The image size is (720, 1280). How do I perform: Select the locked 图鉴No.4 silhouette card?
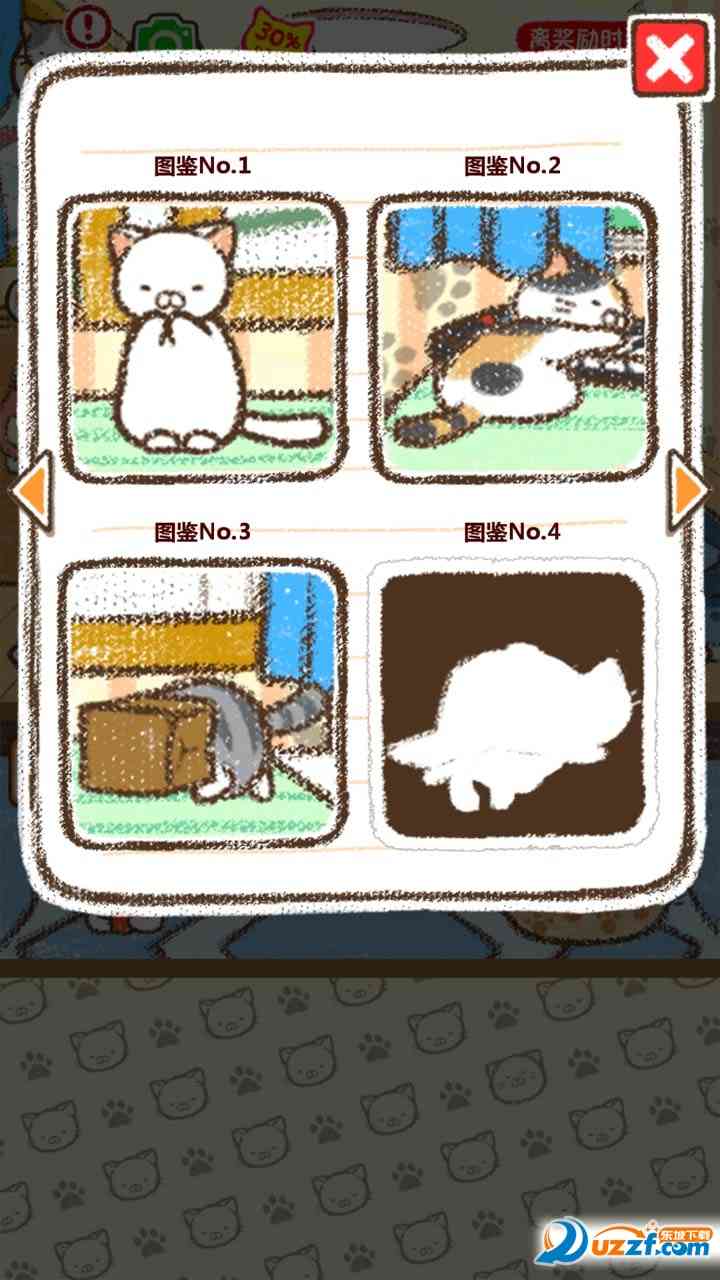pos(514,702)
